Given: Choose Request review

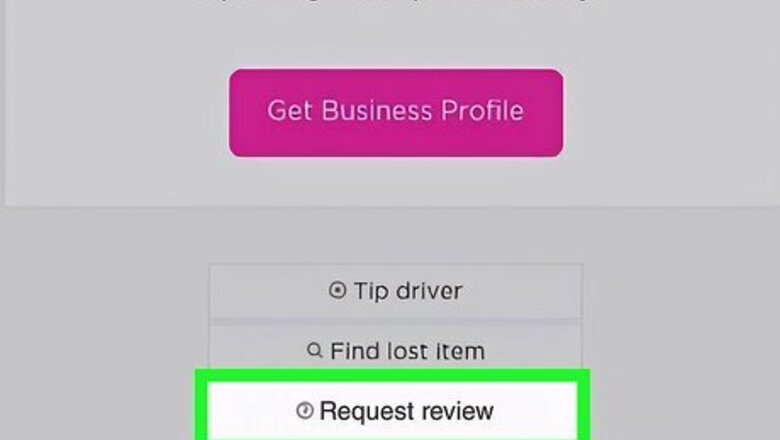Looking at the screenshot, I should point(395,410).
